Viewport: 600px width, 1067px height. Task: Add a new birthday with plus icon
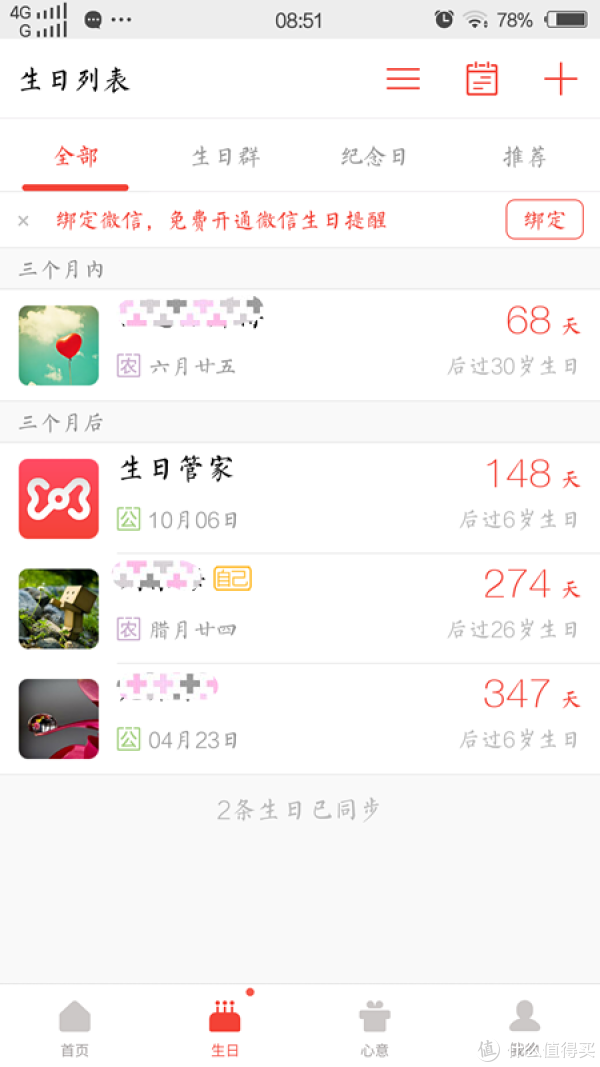(561, 80)
